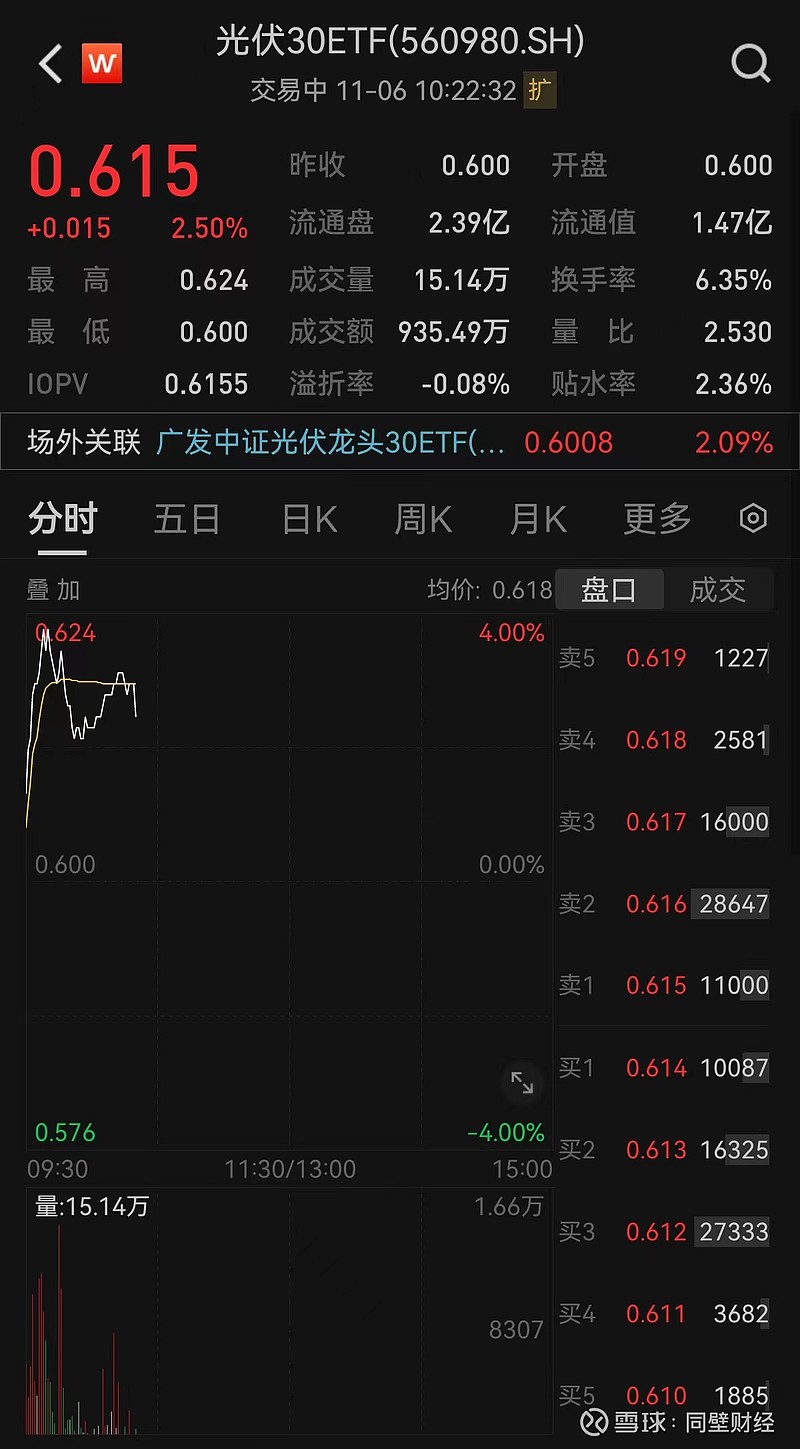
Task: Open the 更多 chart options
Action: coord(657,519)
